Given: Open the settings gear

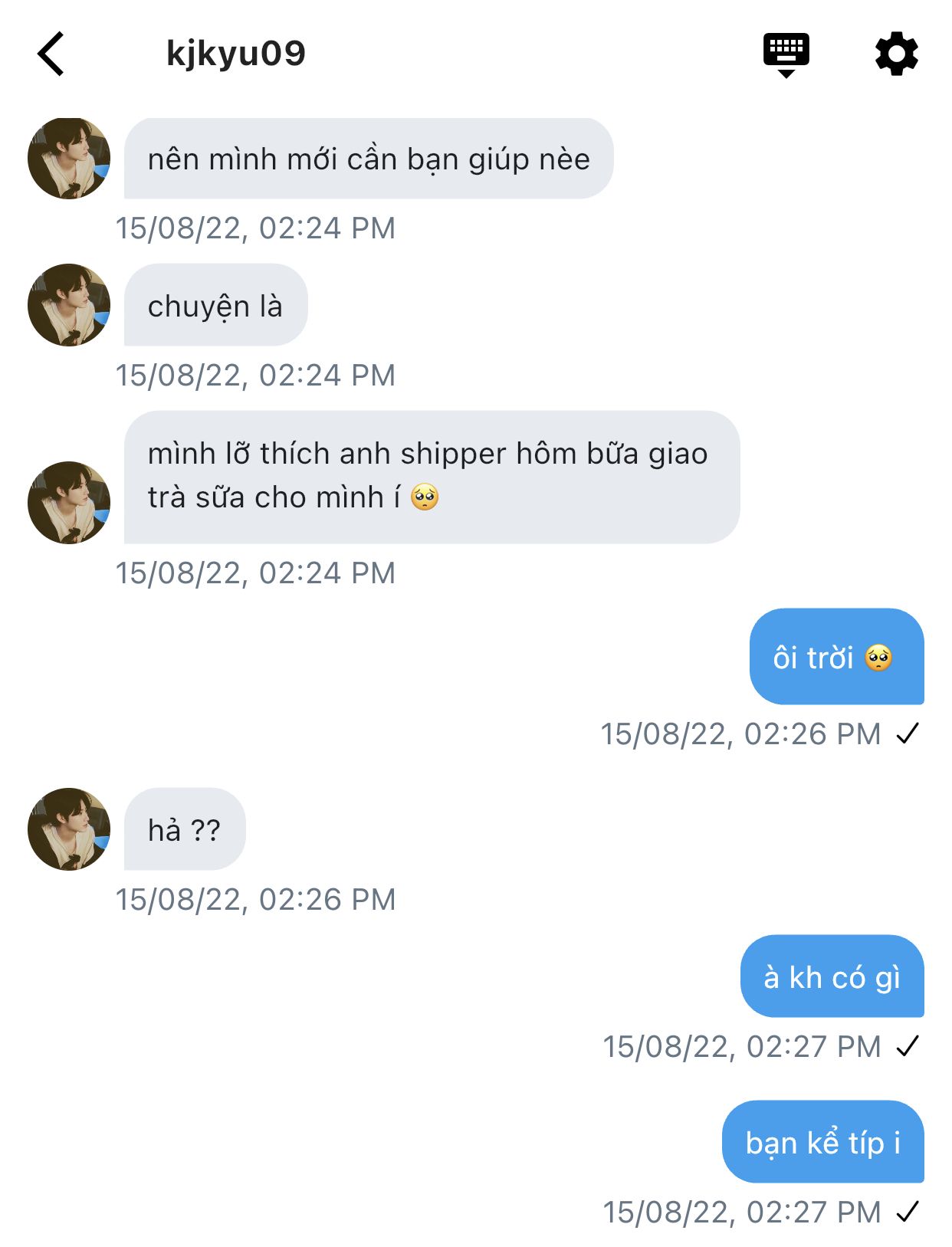Looking at the screenshot, I should pyautogui.click(x=896, y=54).
